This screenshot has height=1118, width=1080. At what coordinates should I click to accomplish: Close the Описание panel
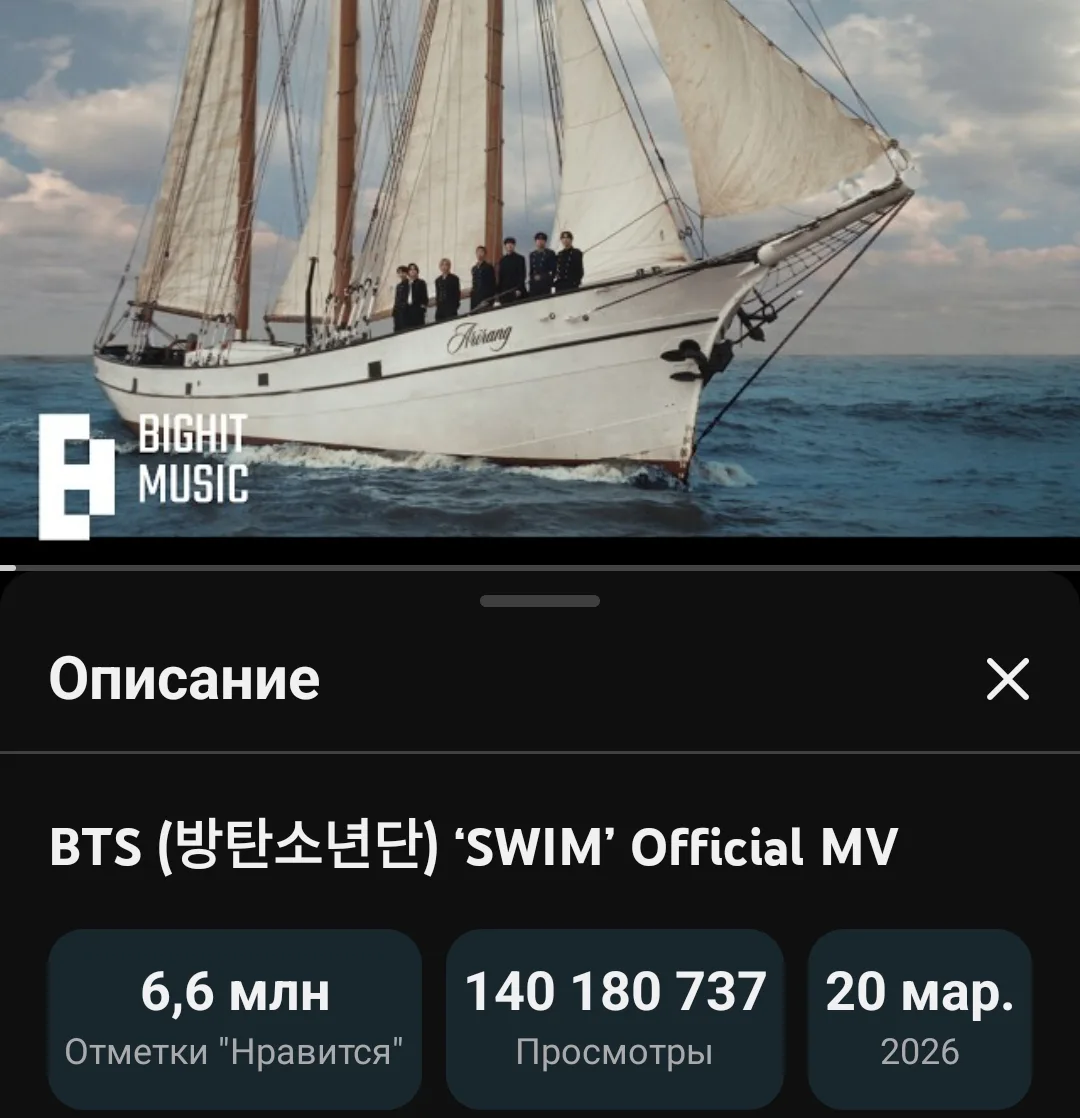pos(1007,679)
